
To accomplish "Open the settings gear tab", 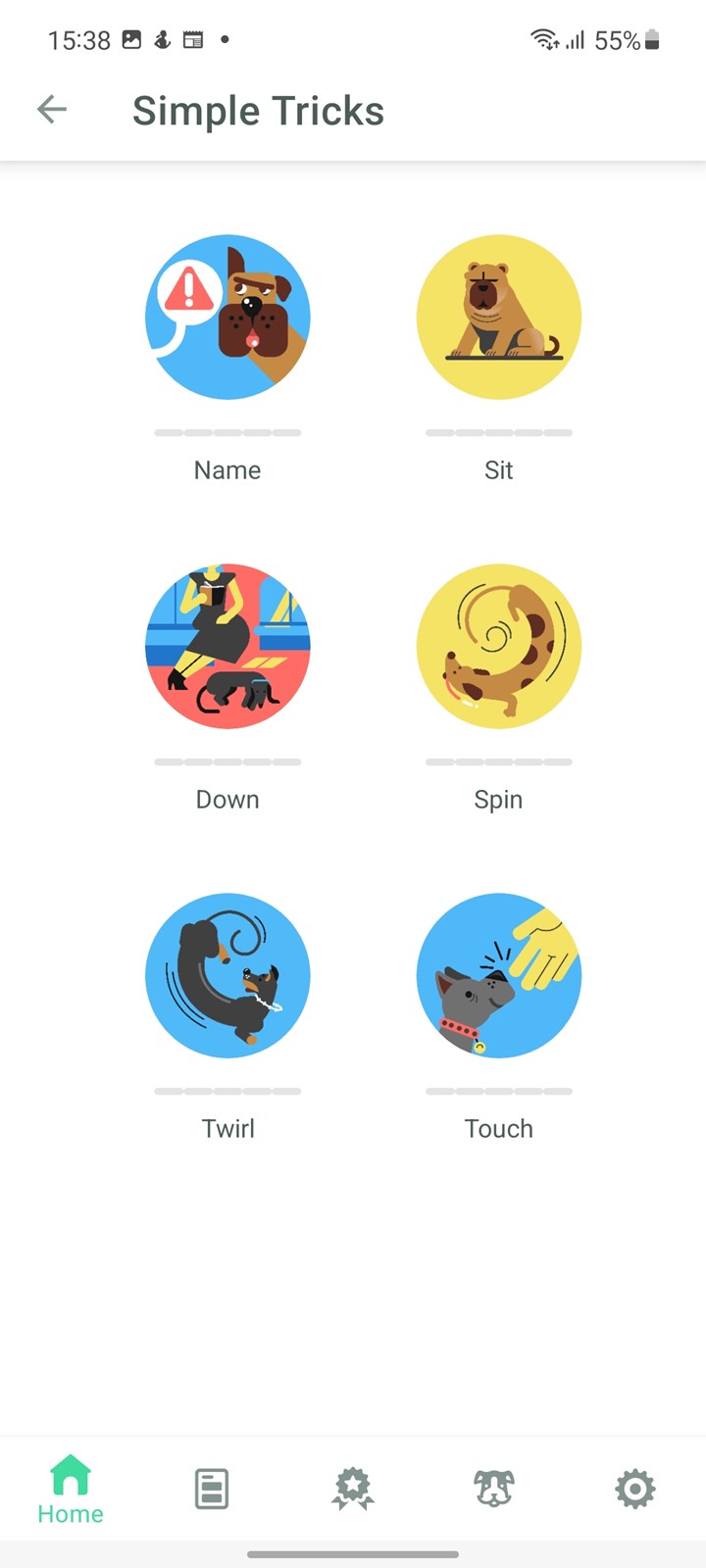I will [x=635, y=1490].
